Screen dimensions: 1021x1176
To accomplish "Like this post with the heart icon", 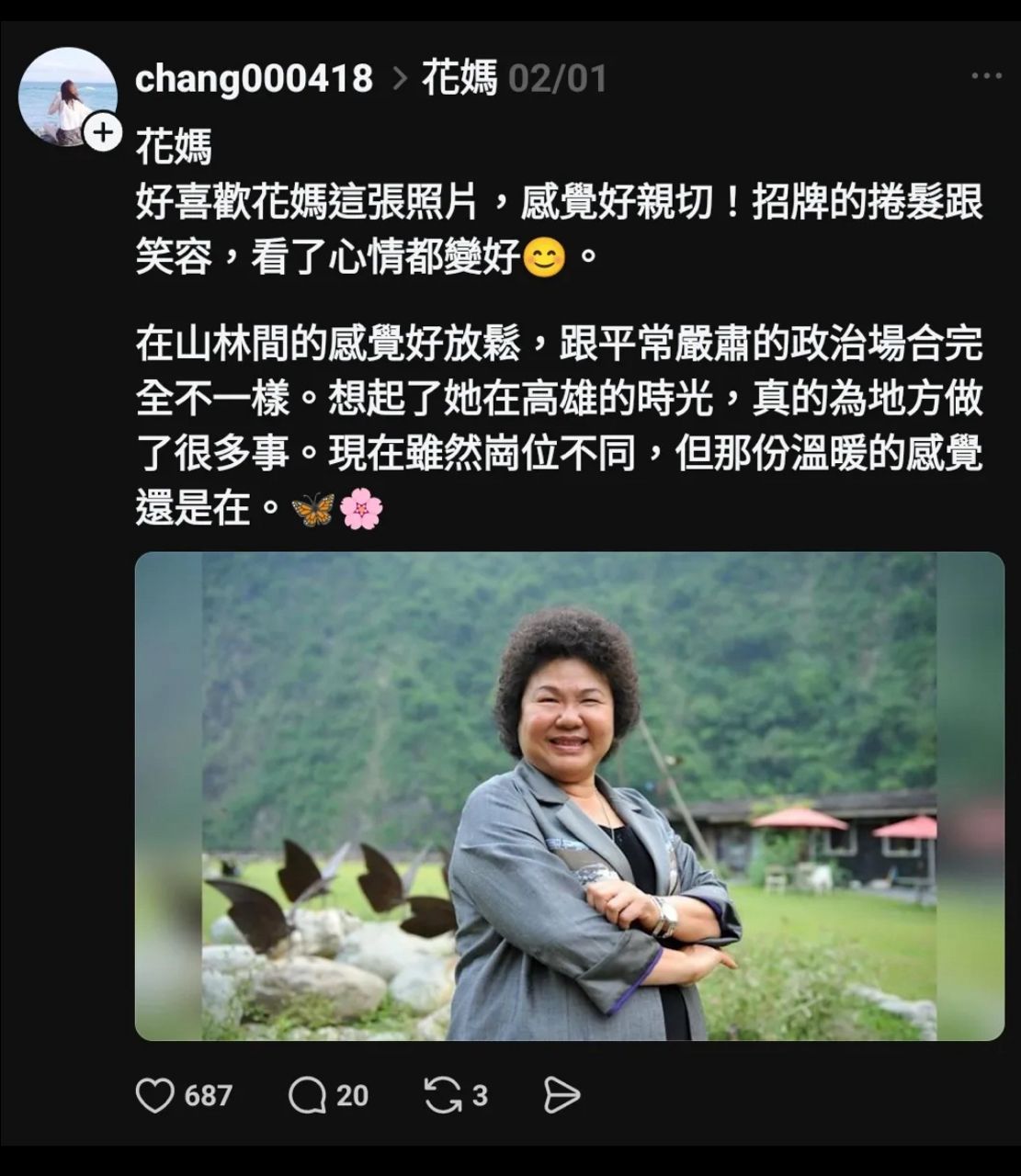I will click(155, 1095).
